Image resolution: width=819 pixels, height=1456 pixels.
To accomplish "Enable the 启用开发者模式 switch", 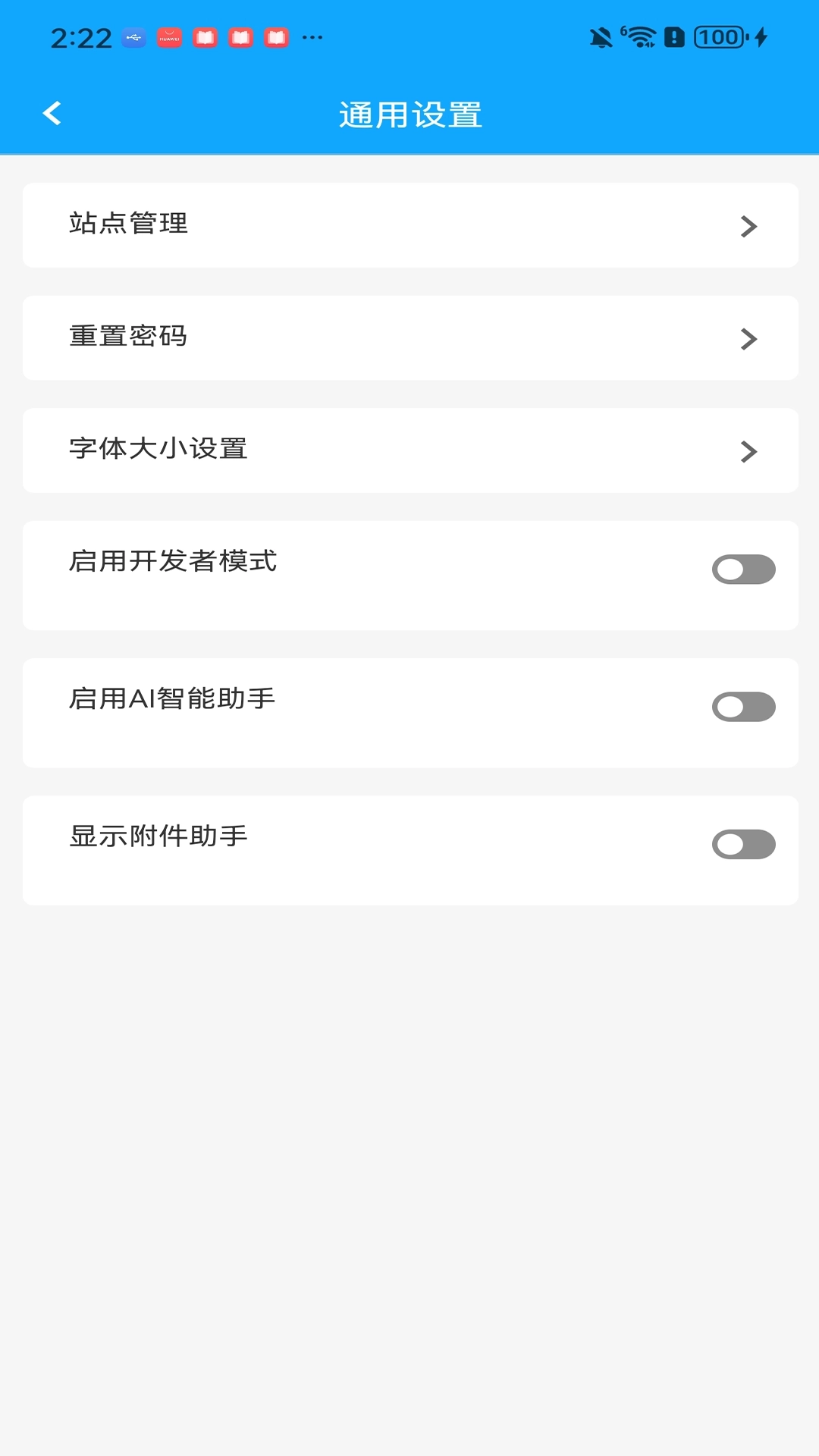I will coord(742,570).
